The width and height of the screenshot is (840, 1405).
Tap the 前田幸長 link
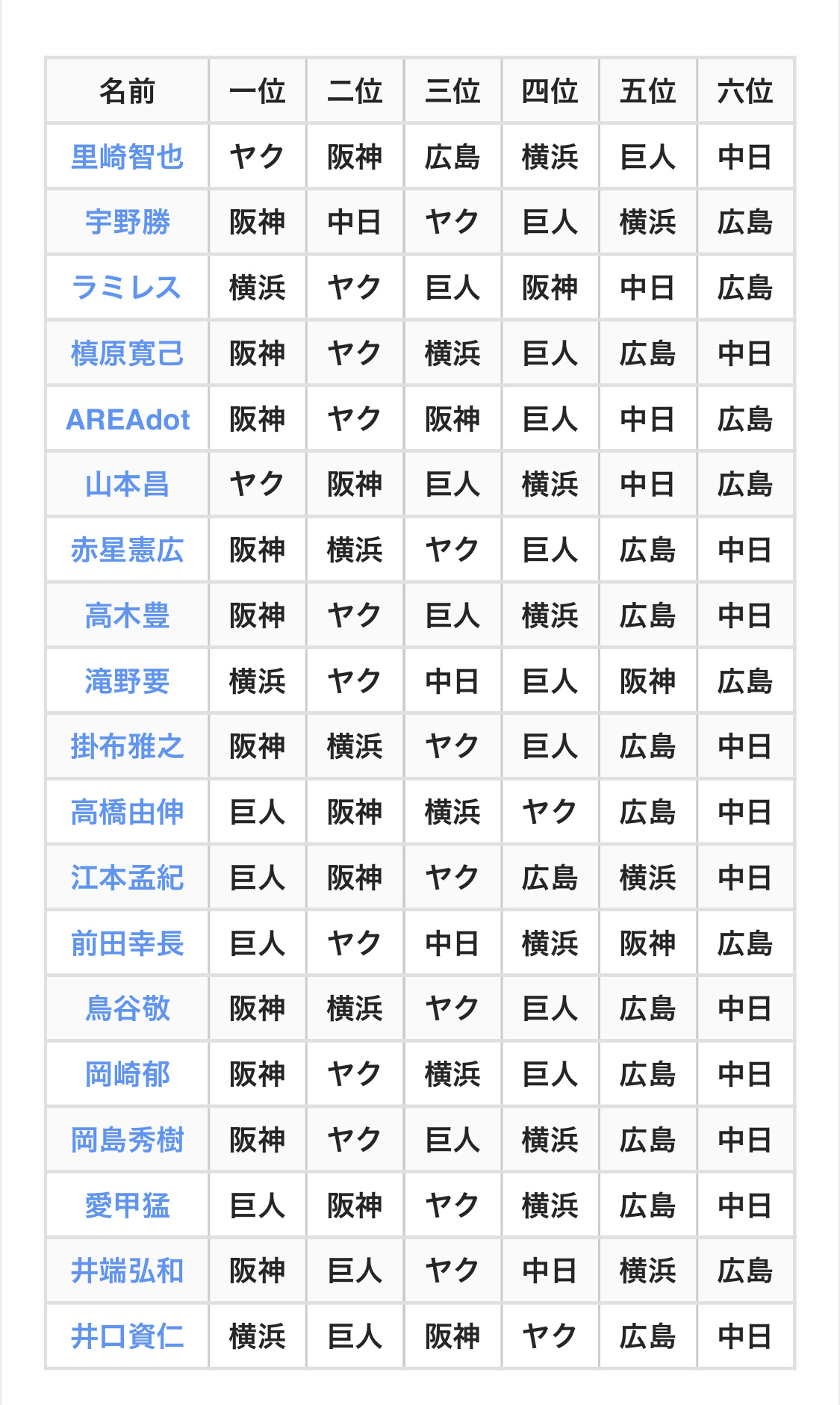127,943
